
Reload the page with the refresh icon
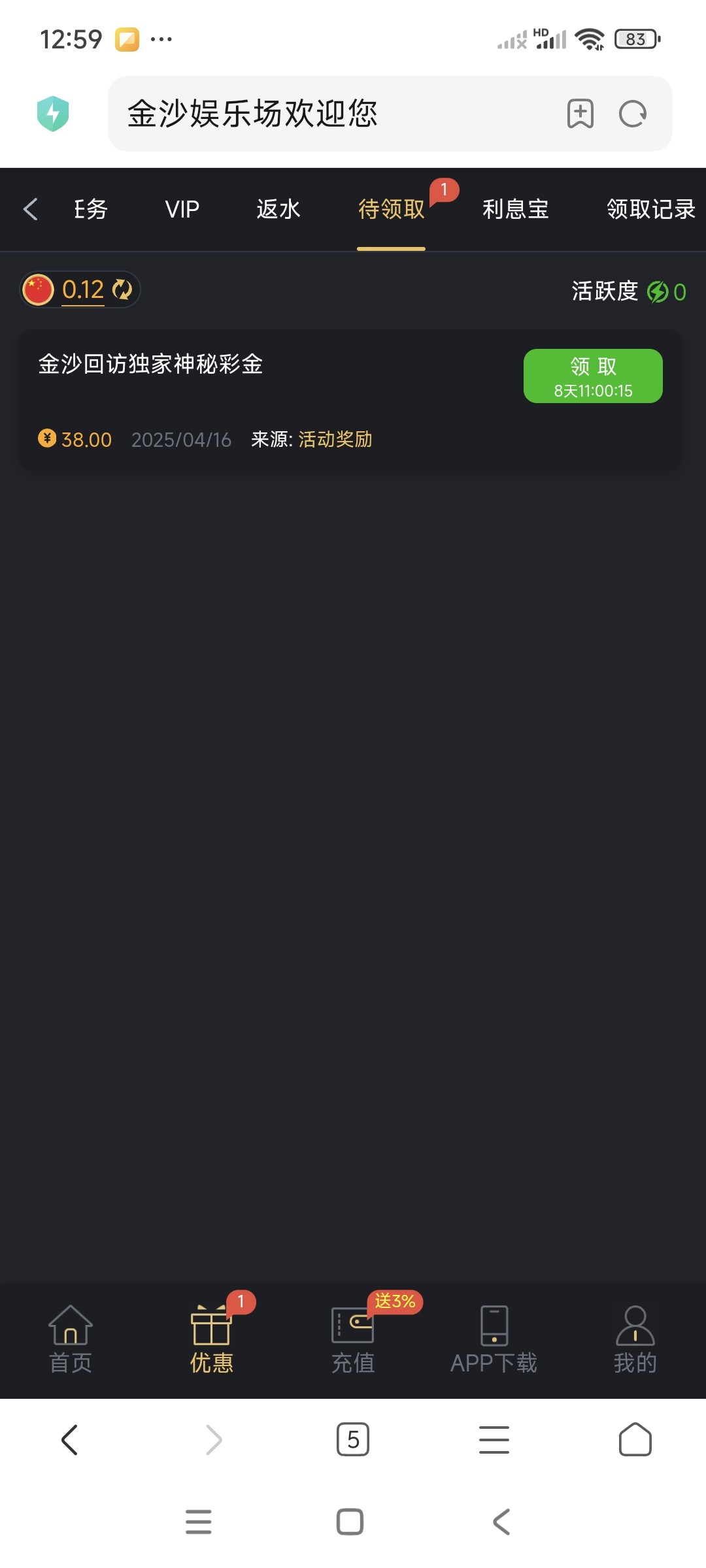pos(632,114)
